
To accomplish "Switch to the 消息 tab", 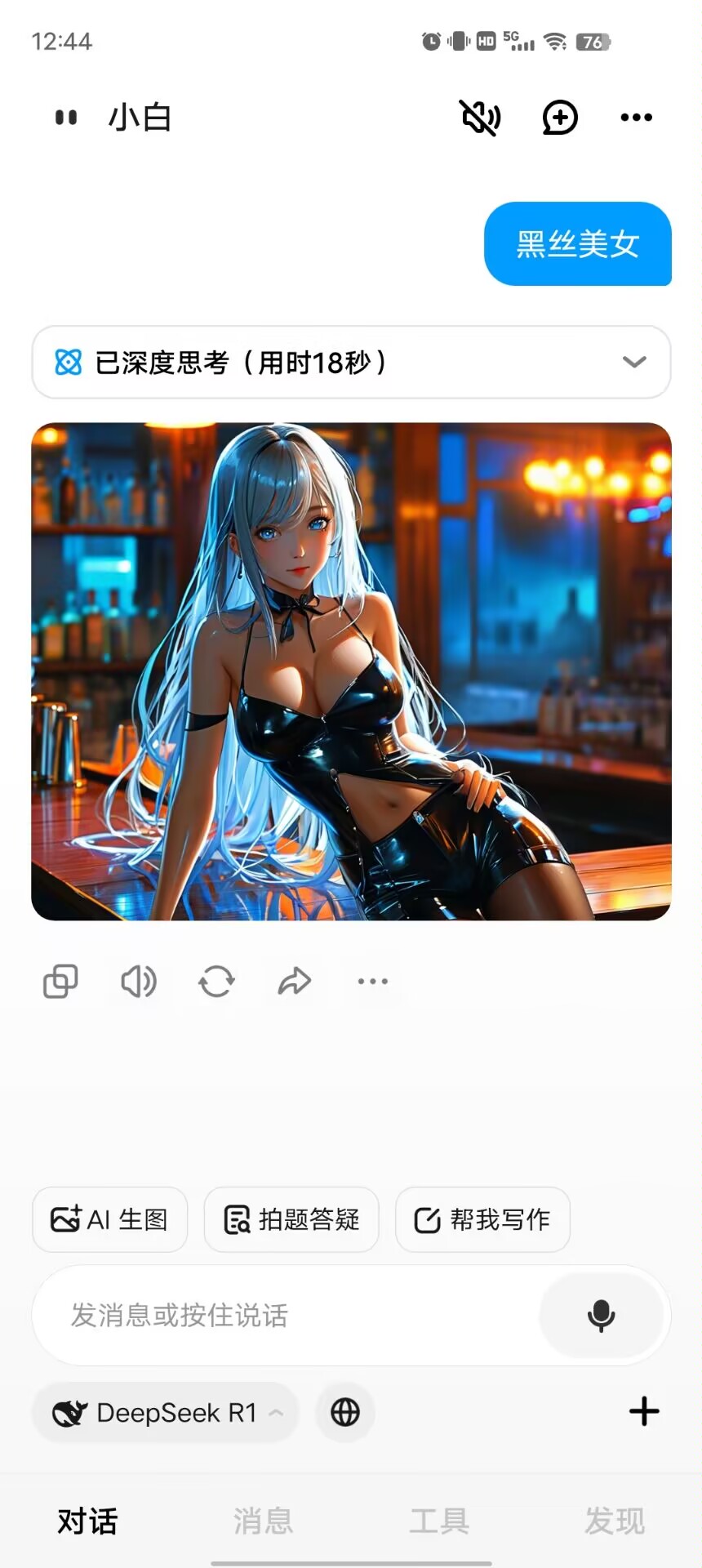I will (x=263, y=1521).
